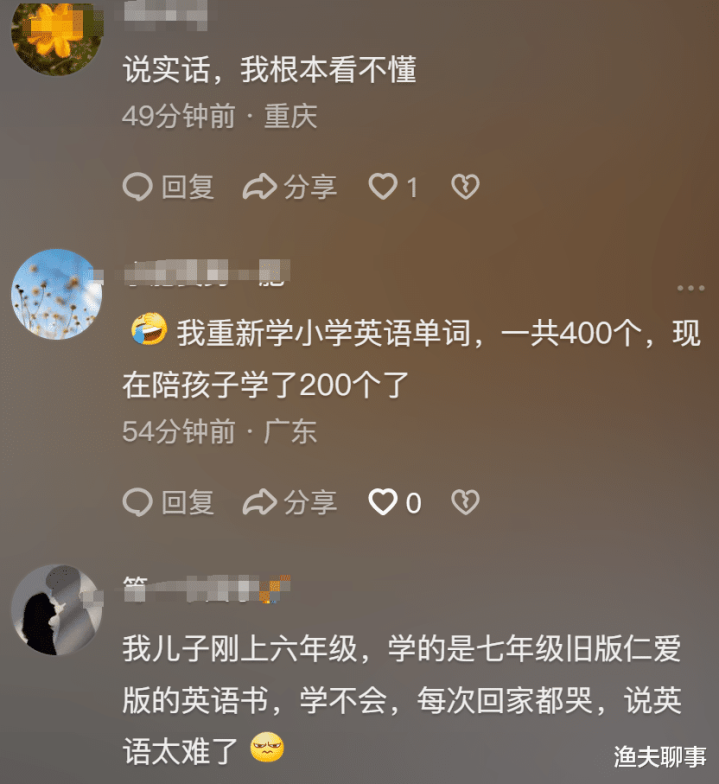This screenshot has height=784, width=719.
Task: Dislike the comment from 重庆
Action: 466,187
